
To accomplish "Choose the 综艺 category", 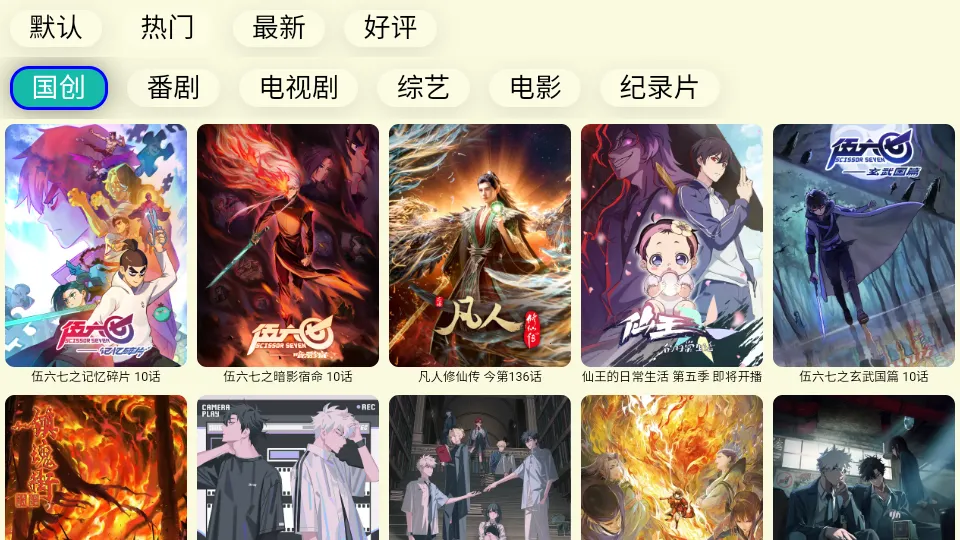I will pos(423,88).
